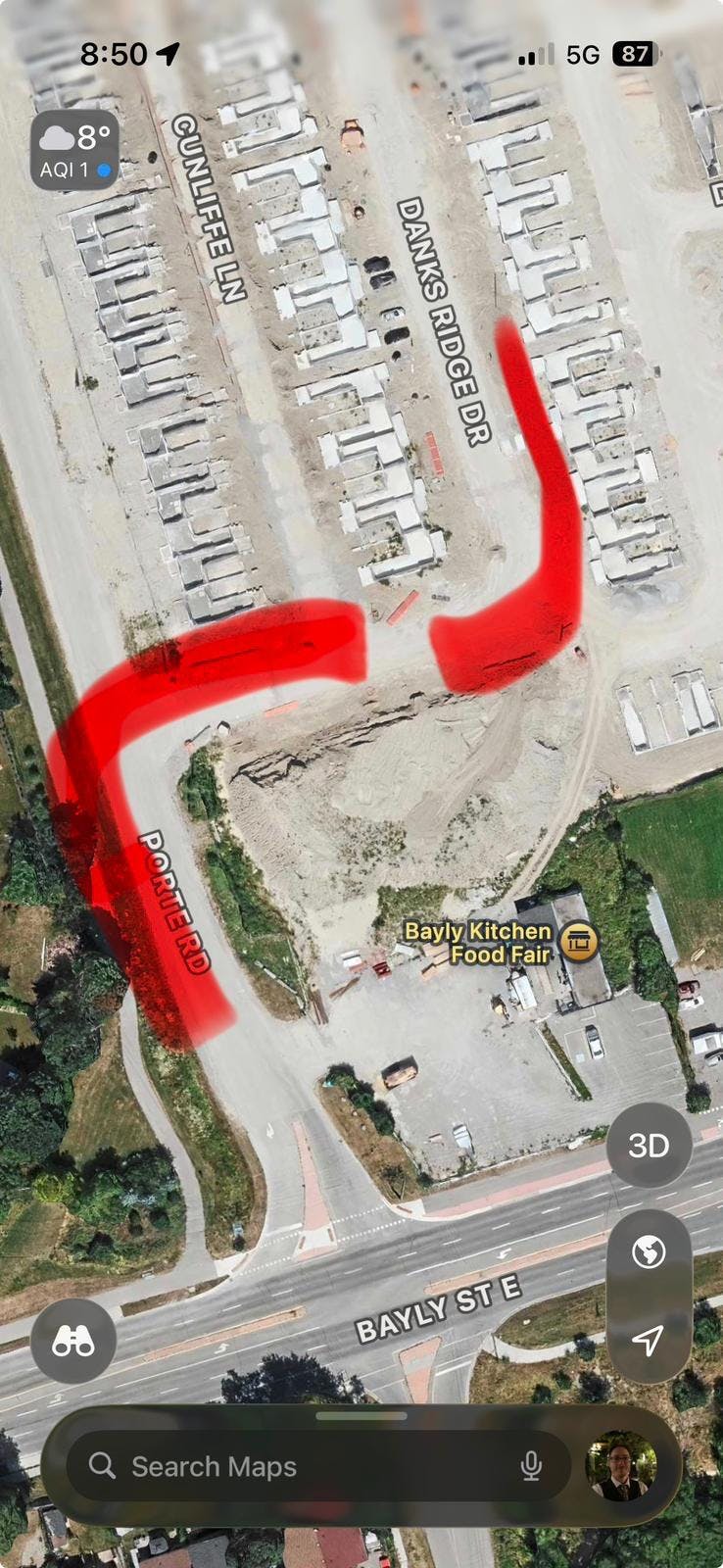
Task: Open Look Around binoculars view
Action: (73, 1342)
